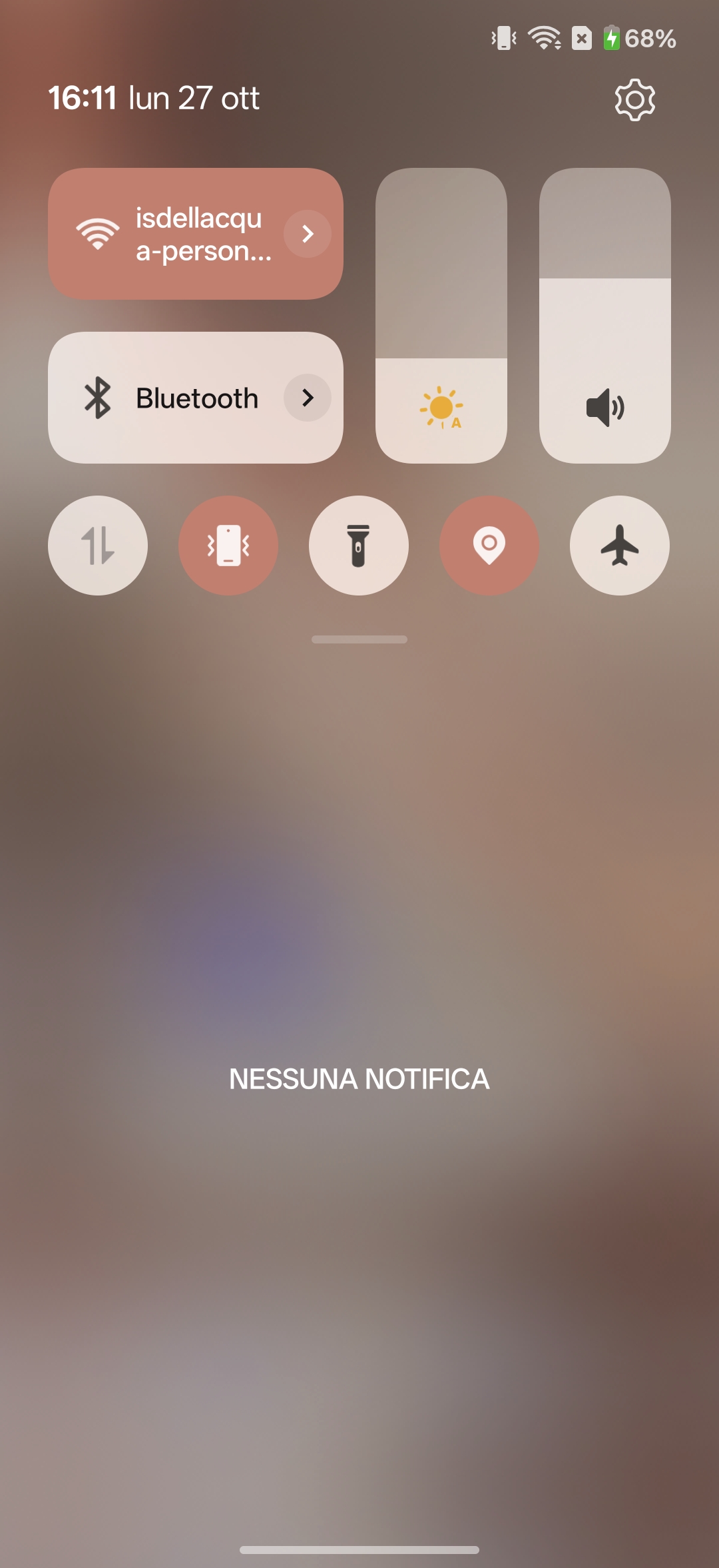
Task: Open settings via the gear icon
Action: point(634,100)
